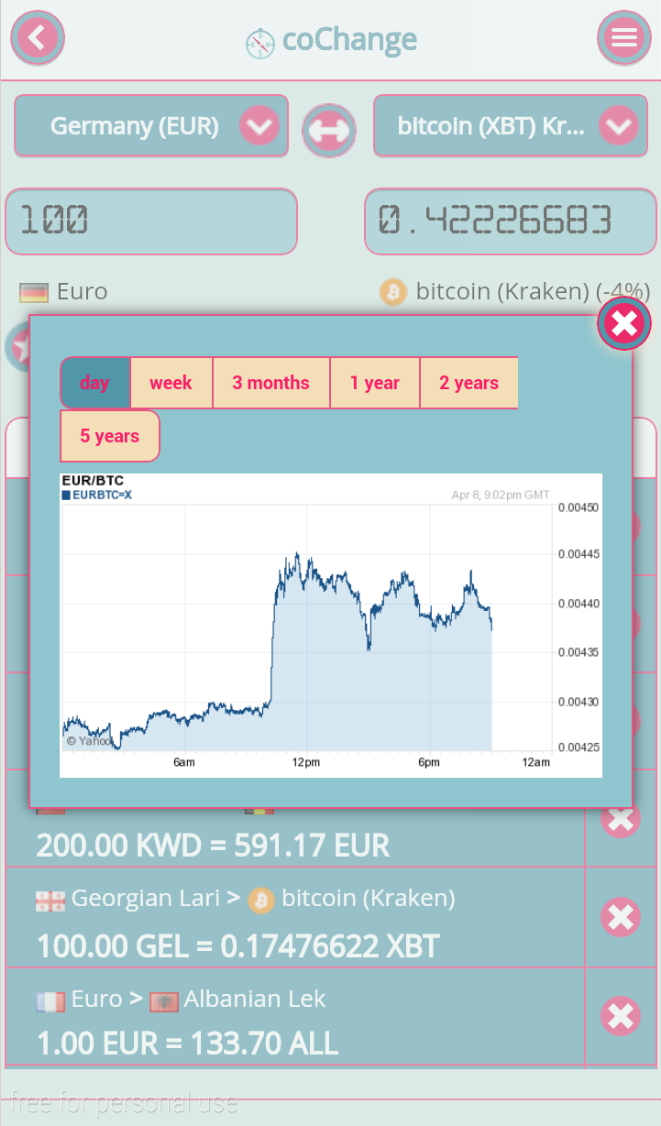Display the 5 years chart

109,436
